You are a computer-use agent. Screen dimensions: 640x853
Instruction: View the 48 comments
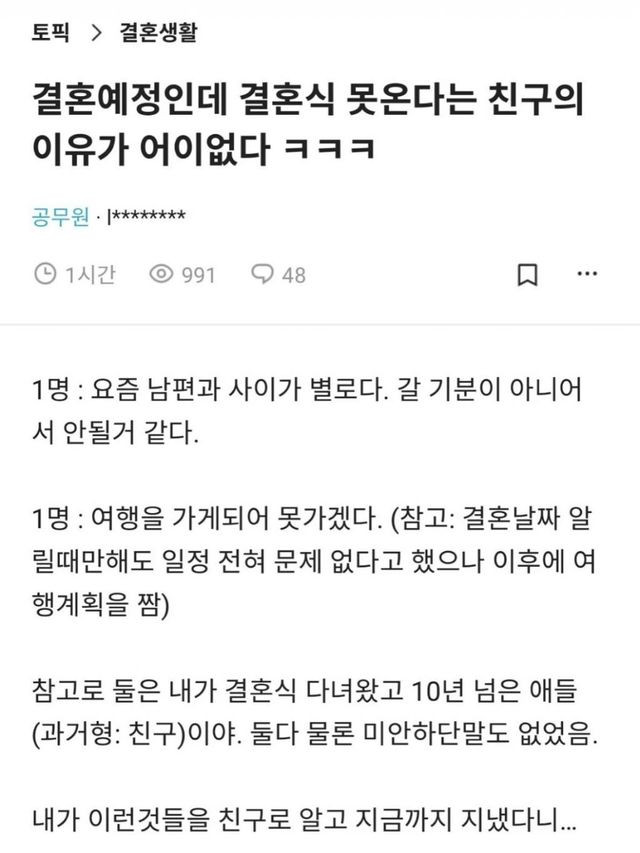pyautogui.click(x=278, y=273)
